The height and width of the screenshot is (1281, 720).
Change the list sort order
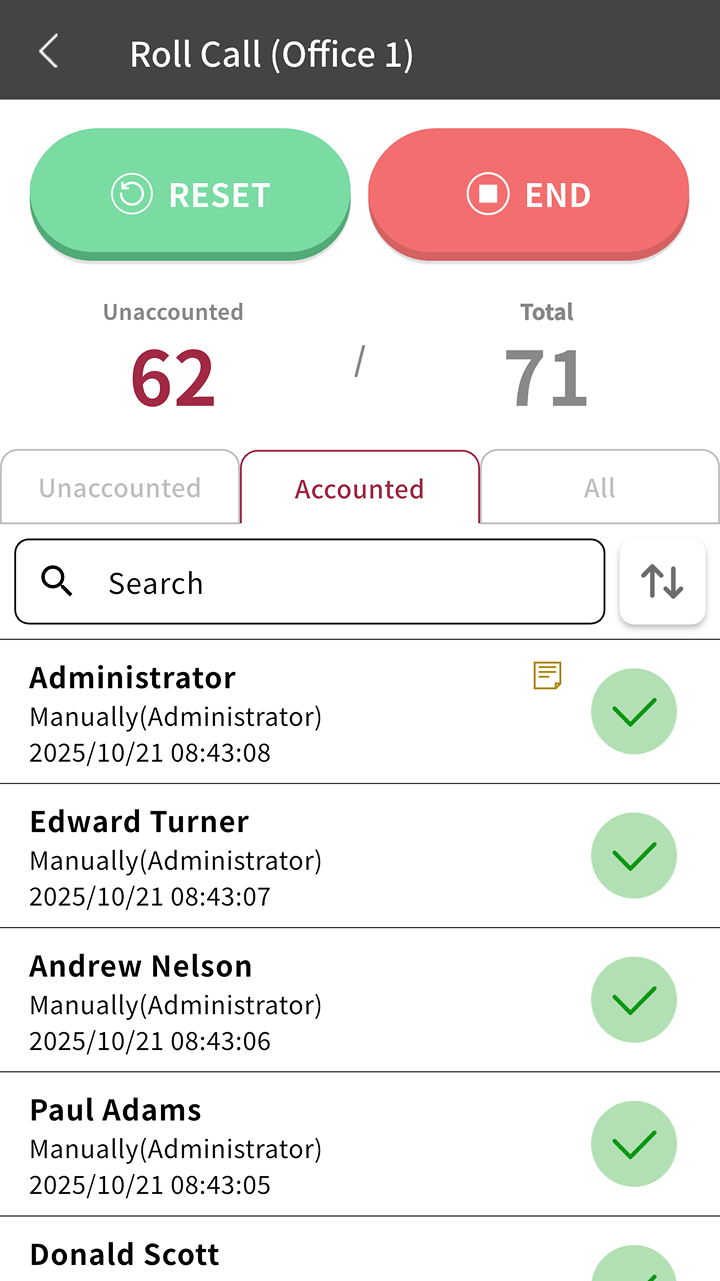tap(662, 581)
